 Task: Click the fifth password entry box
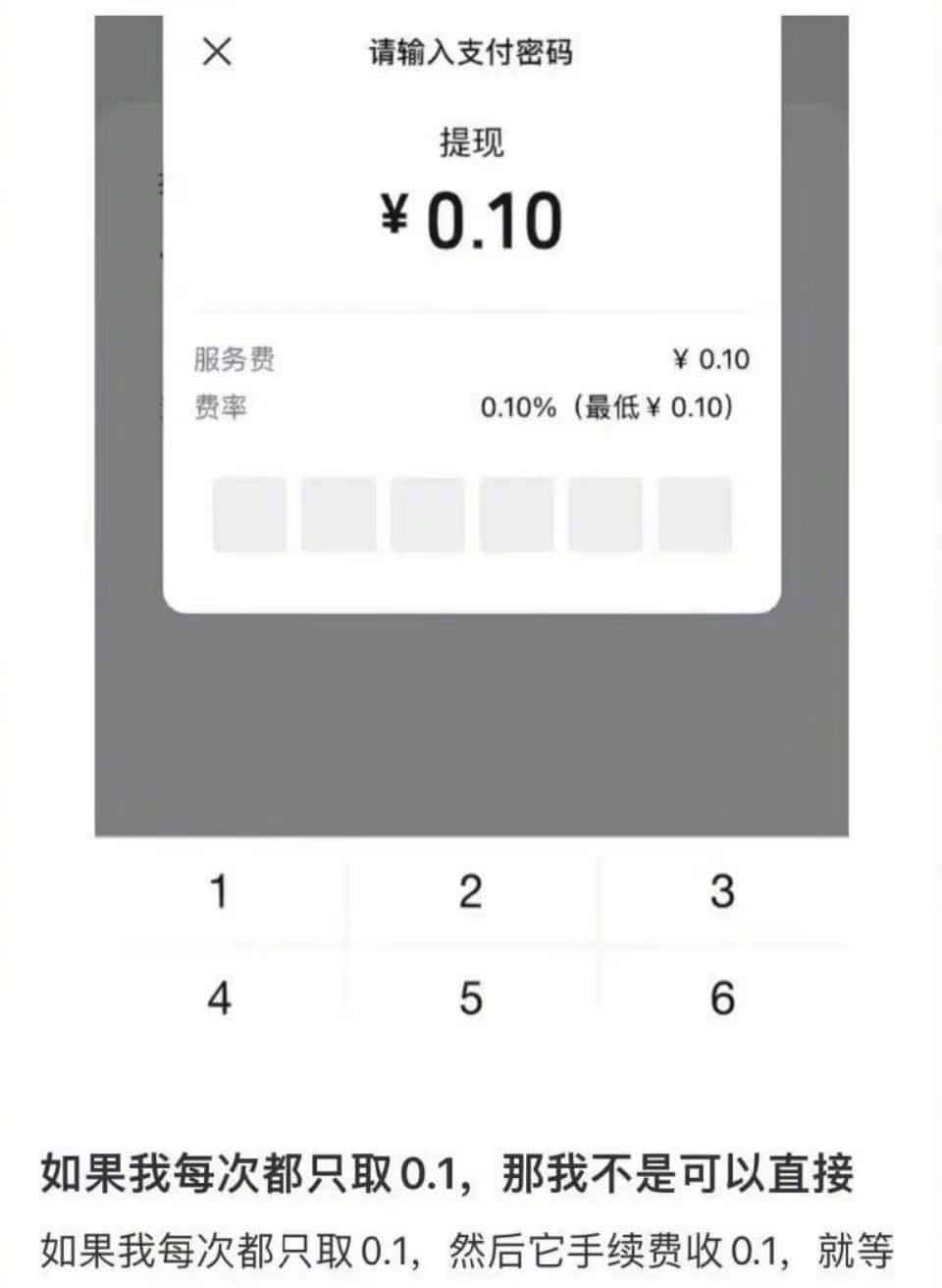[x=604, y=512]
